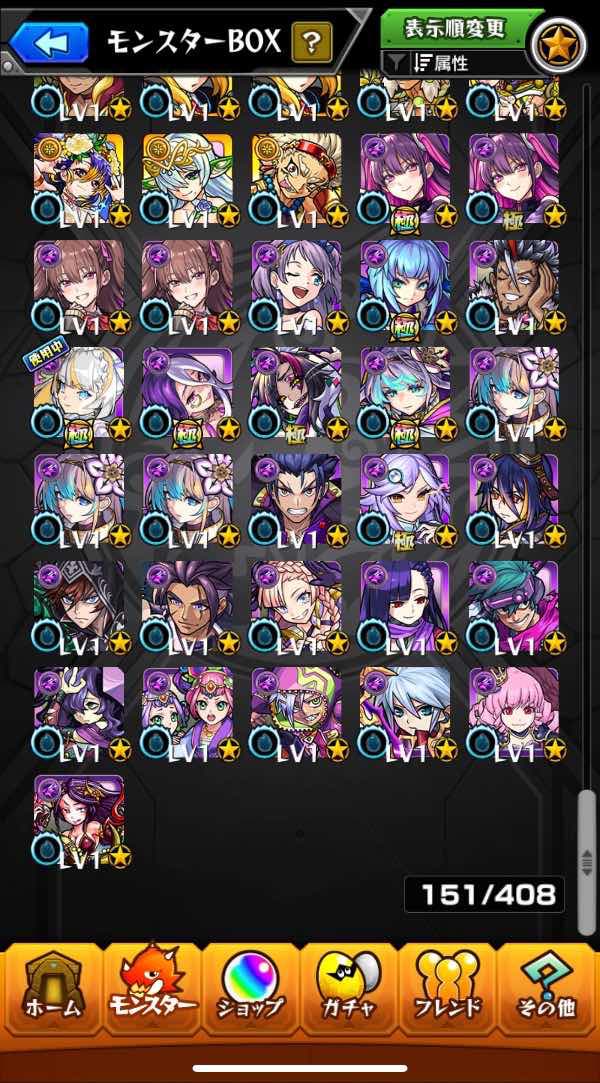Viewport: 600px width, 1083px height.
Task: Select the green-haired monster with visor goggles
Action: (x=514, y=606)
